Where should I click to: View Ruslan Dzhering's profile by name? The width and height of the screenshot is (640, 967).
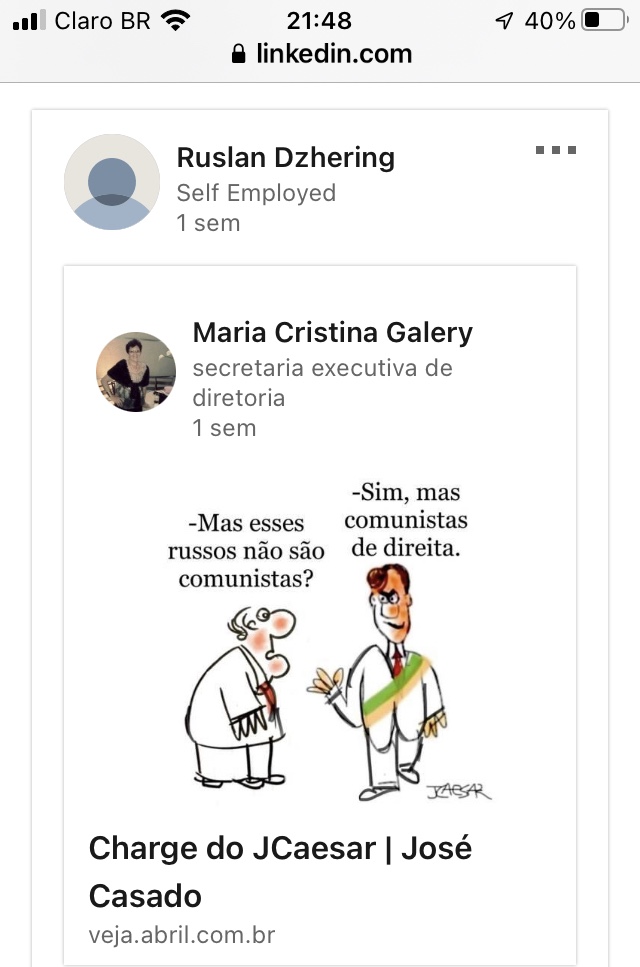[285, 158]
